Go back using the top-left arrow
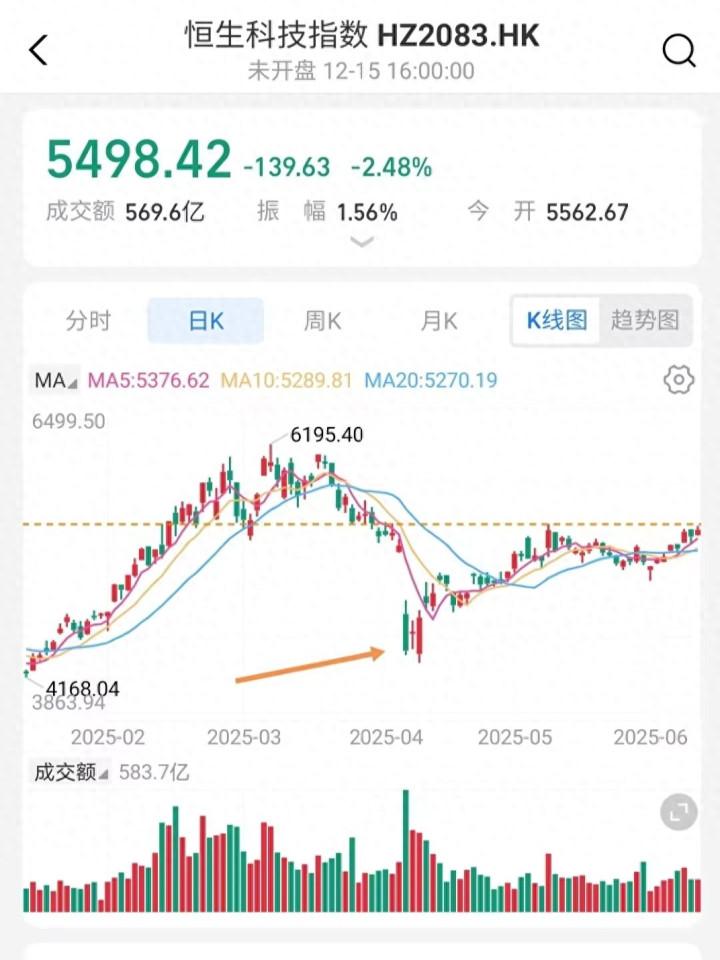This screenshot has width=720, height=960. [38, 49]
